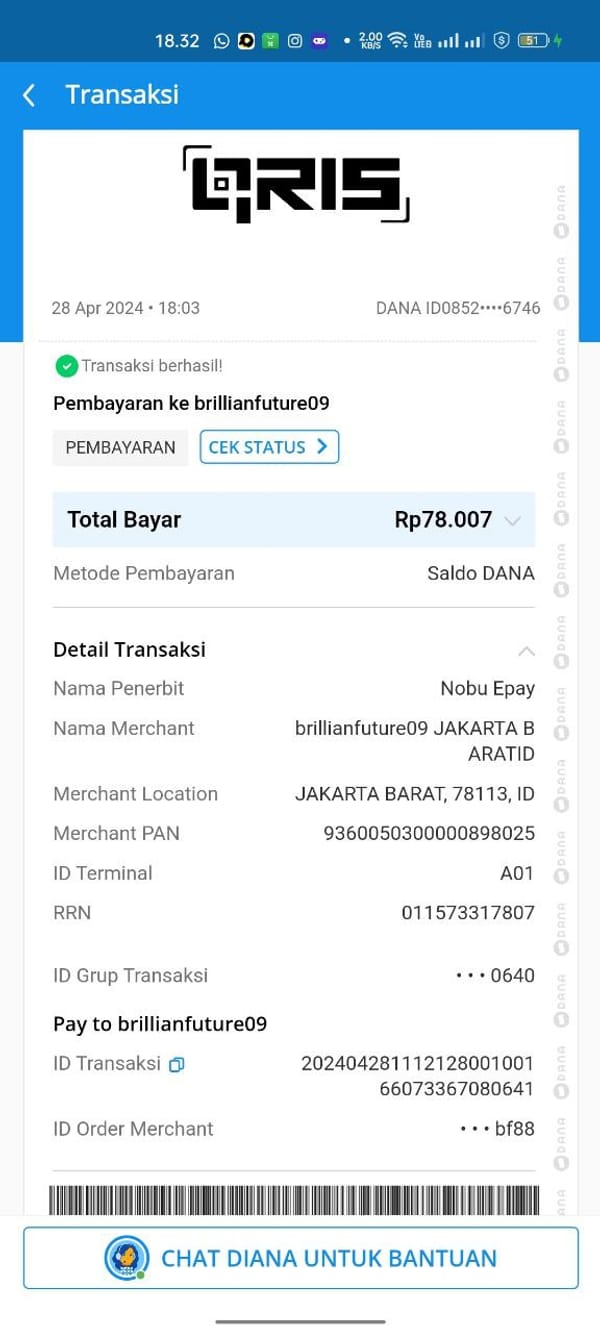
Task: Tap the CEK STATUS button
Action: coord(269,447)
